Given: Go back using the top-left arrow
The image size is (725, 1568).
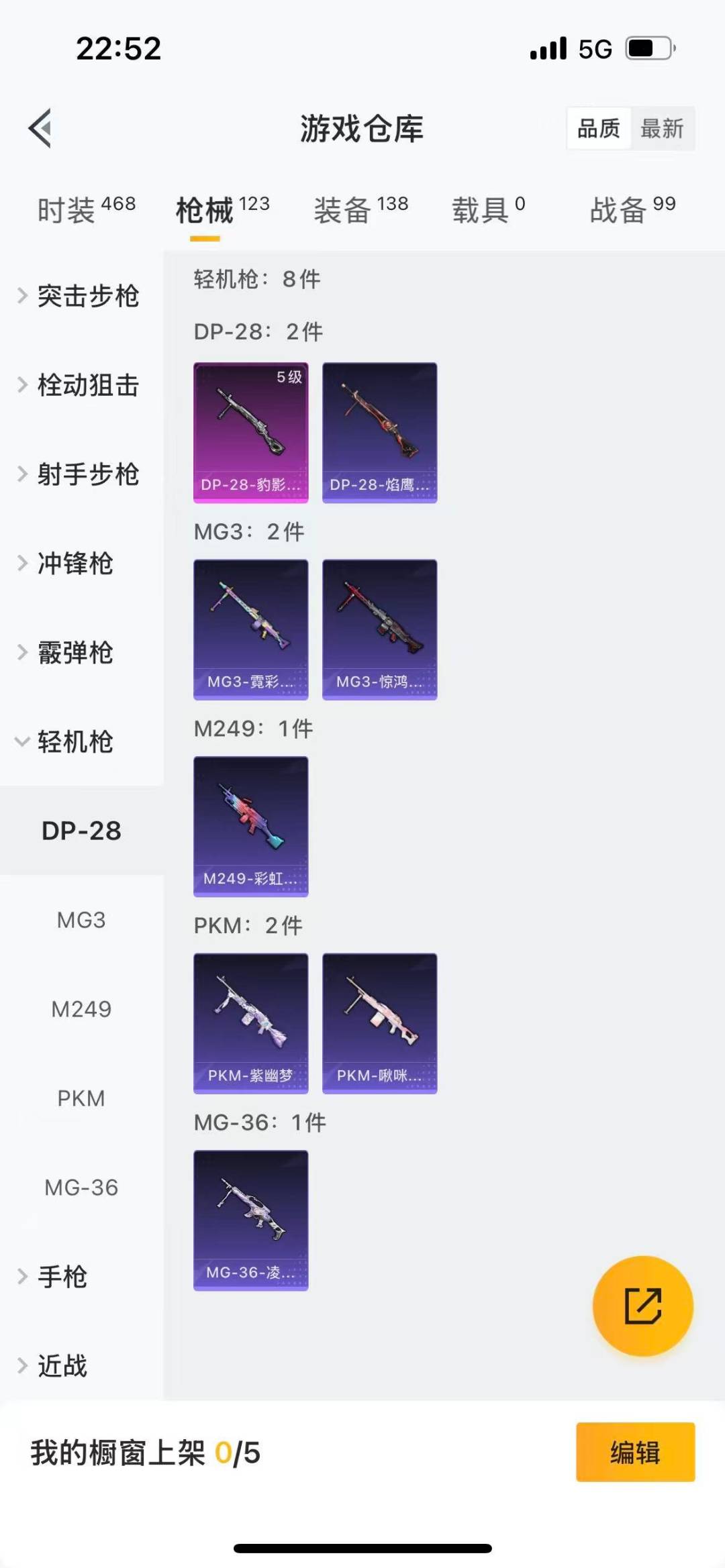Looking at the screenshot, I should click(x=40, y=128).
